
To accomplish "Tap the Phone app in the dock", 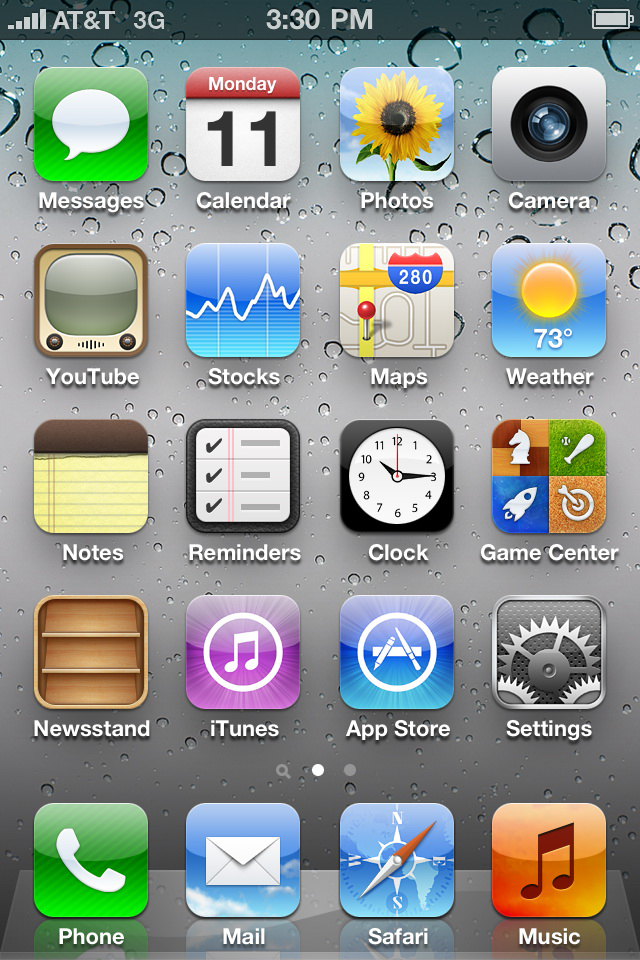I will [91, 860].
